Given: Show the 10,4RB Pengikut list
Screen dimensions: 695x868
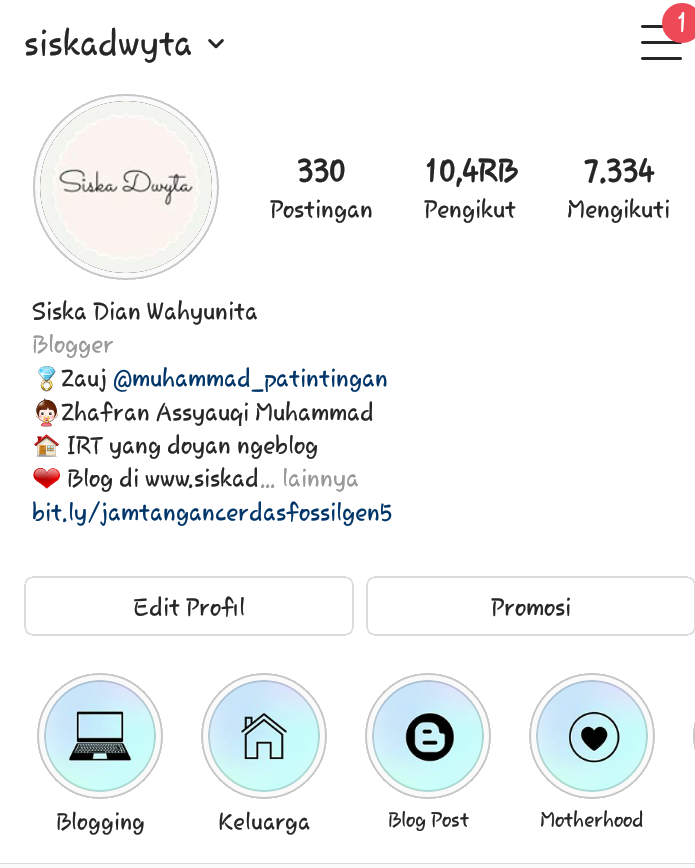Looking at the screenshot, I should click(x=470, y=187).
